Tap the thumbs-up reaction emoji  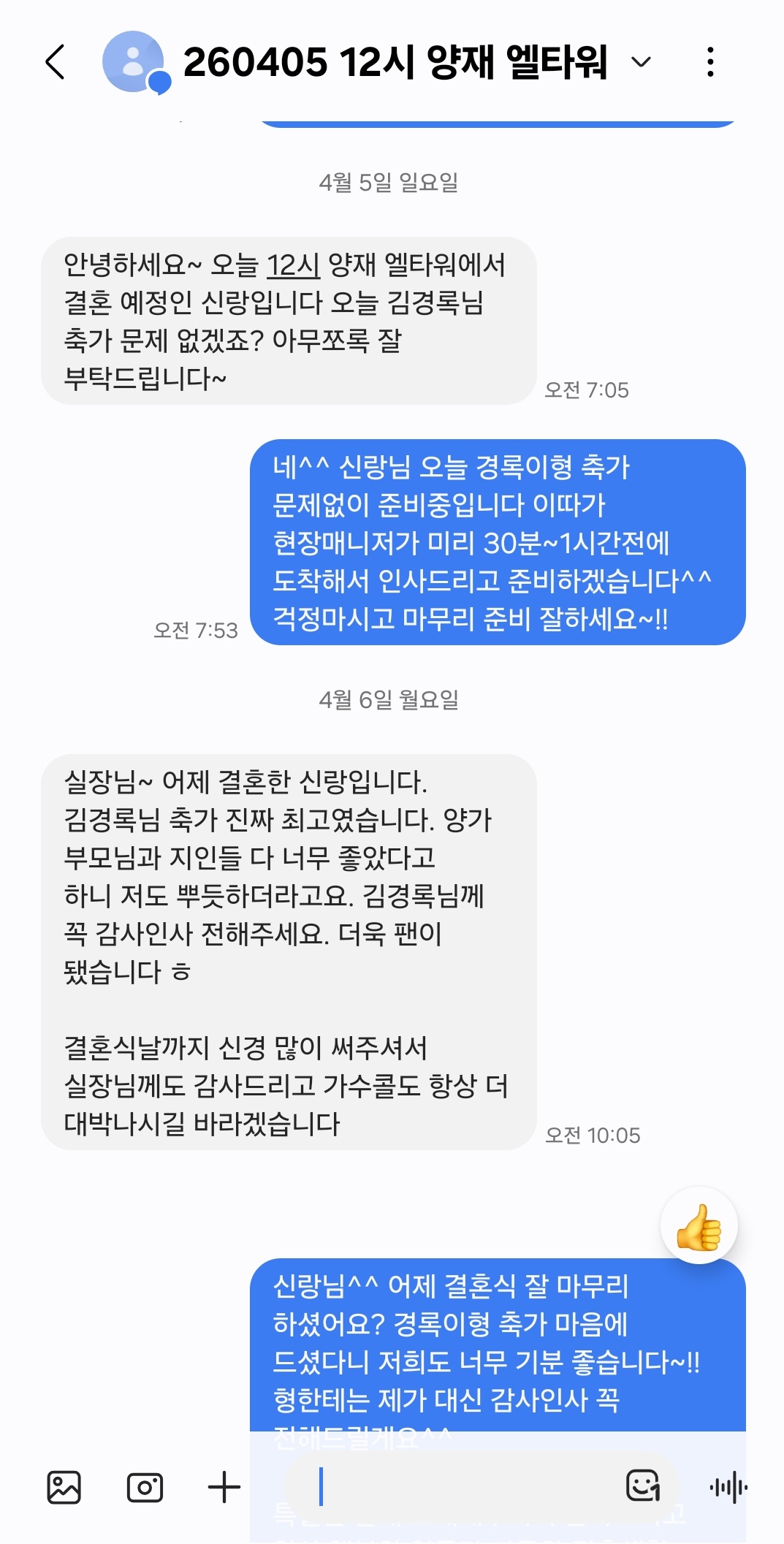tap(699, 1225)
